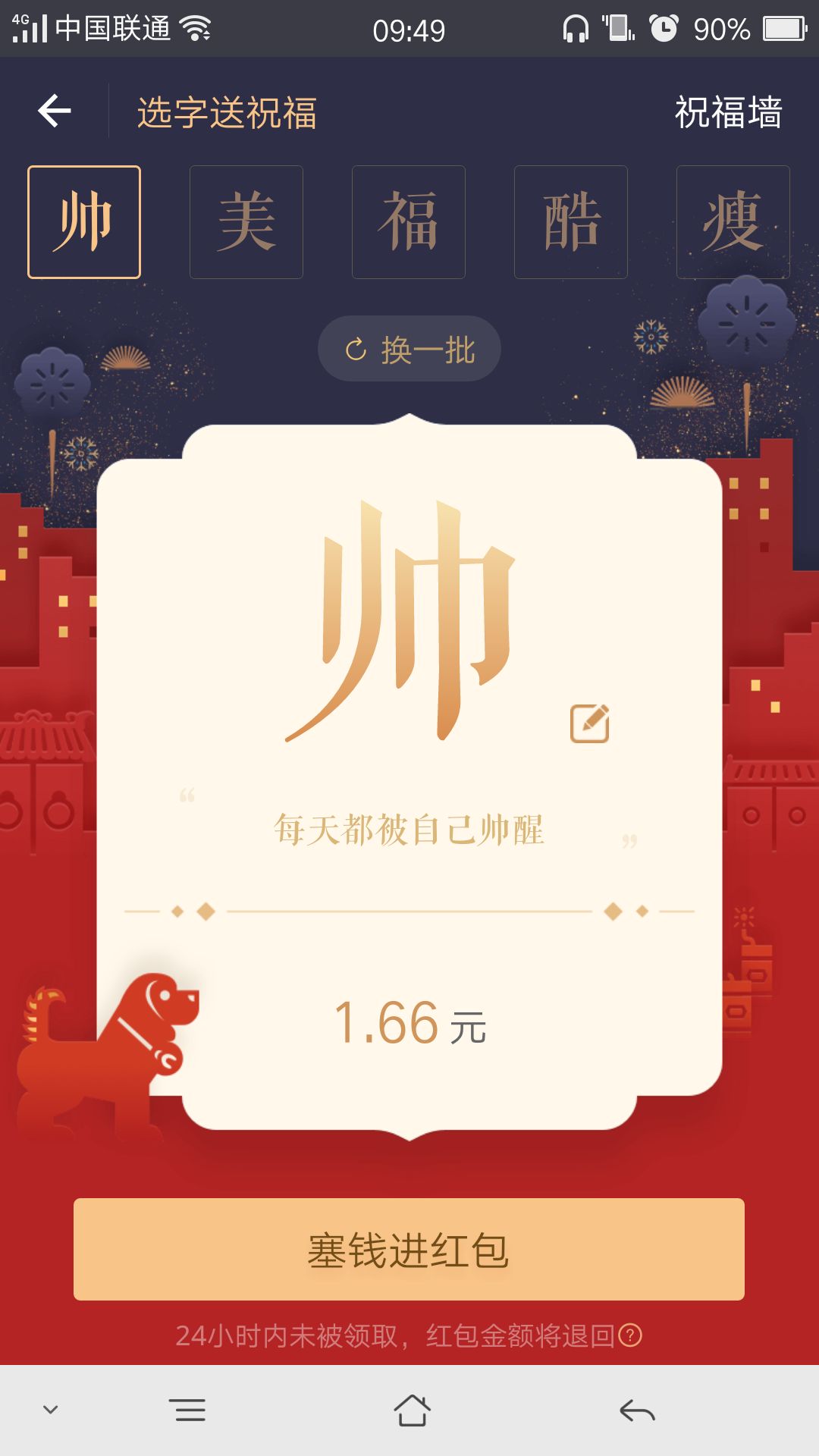Open 祝福墙 blessing wall

click(x=728, y=112)
